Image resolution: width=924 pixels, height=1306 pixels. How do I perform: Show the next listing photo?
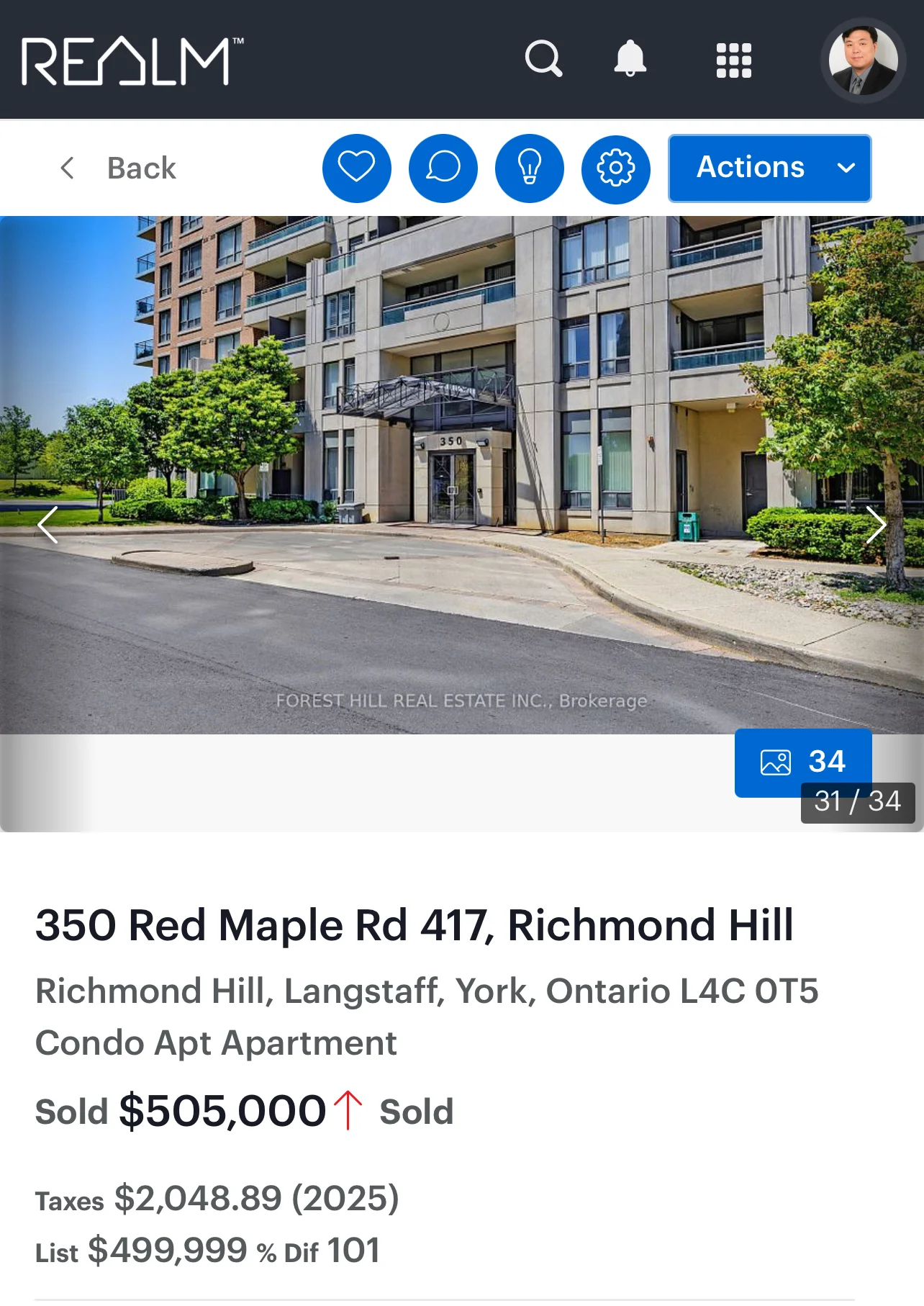(x=875, y=525)
